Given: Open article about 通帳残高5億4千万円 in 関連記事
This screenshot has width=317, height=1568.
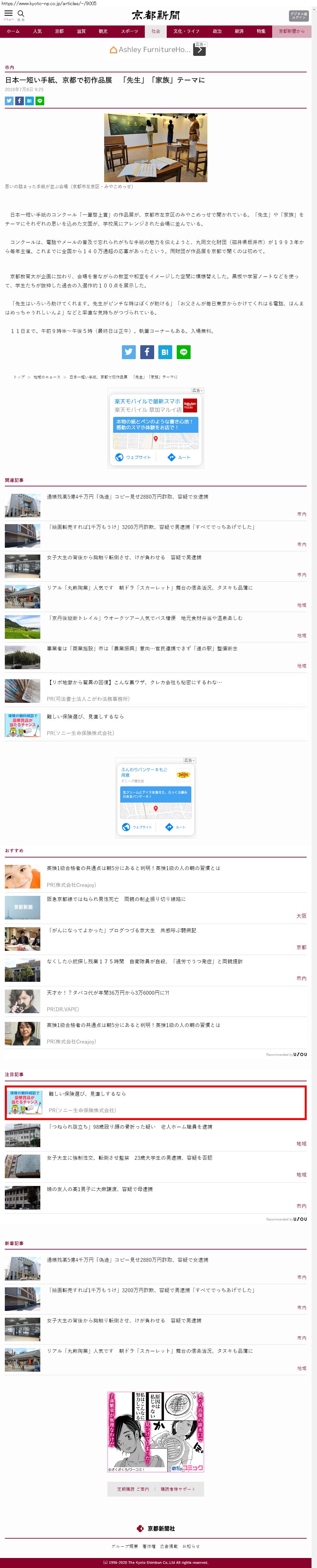Looking at the screenshot, I should (127, 497).
